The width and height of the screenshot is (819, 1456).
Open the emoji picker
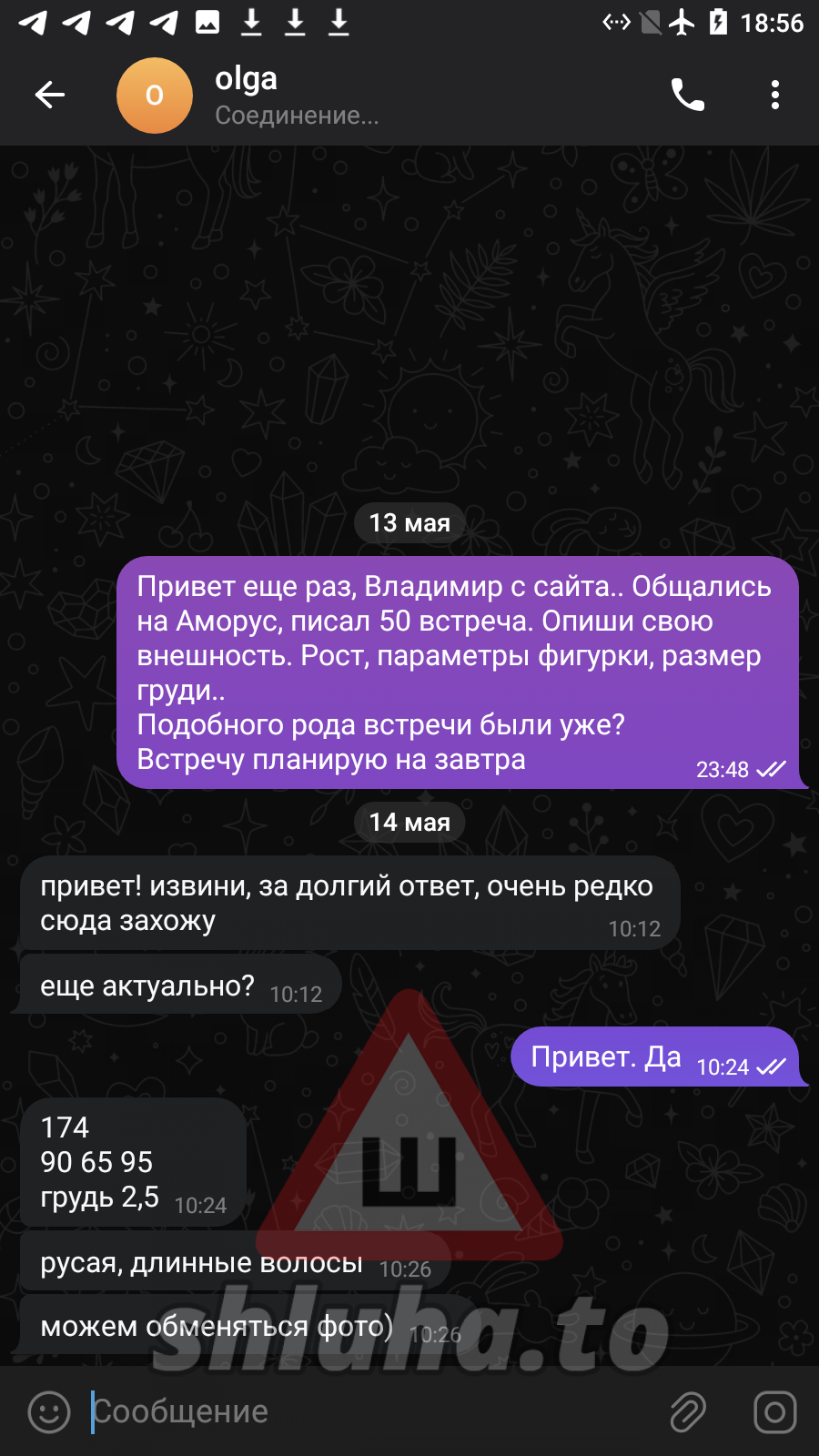tap(49, 1412)
